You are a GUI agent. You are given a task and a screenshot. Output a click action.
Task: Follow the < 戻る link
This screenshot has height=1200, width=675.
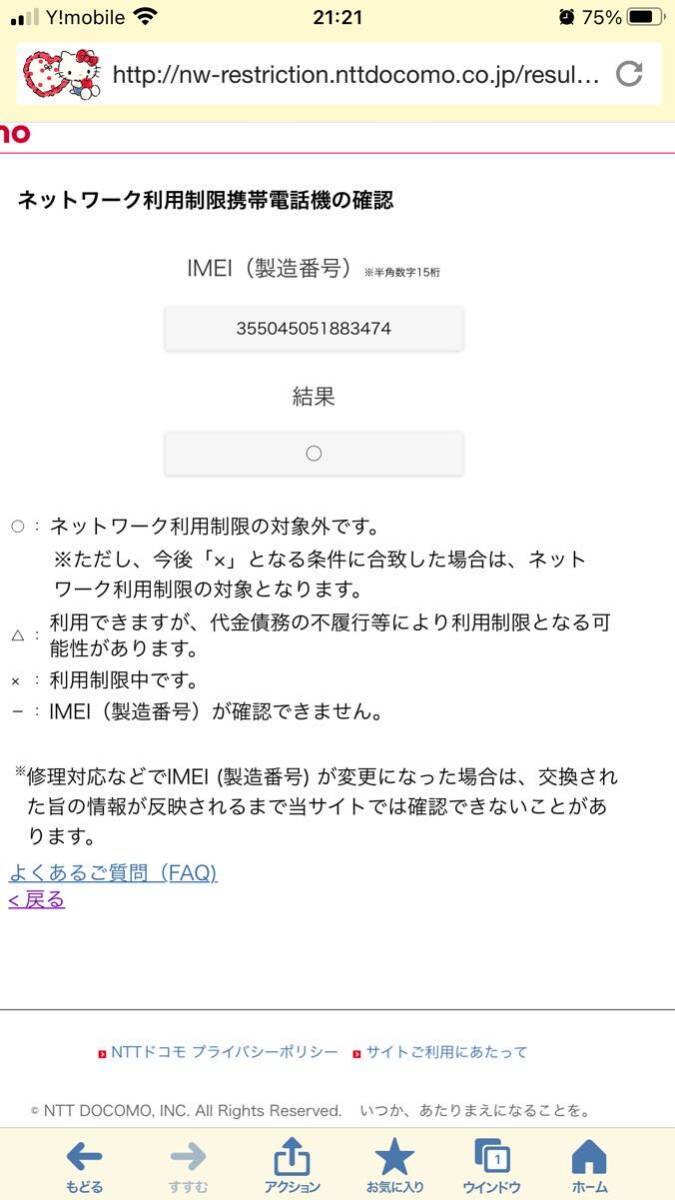coord(37,900)
